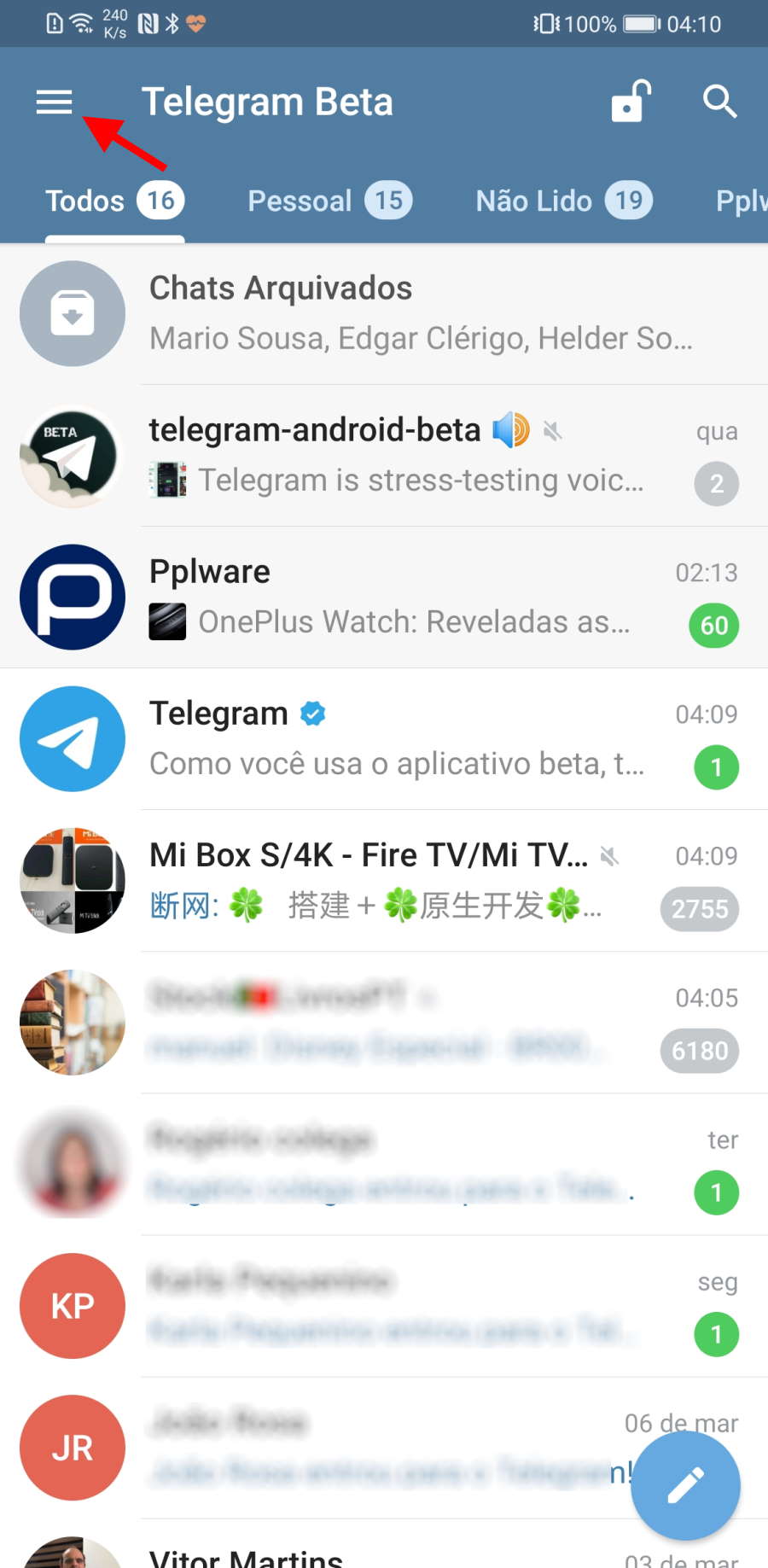Image resolution: width=768 pixels, height=1568 pixels.
Task: Open the chat with Vitor Martins
Action: pos(384,1543)
